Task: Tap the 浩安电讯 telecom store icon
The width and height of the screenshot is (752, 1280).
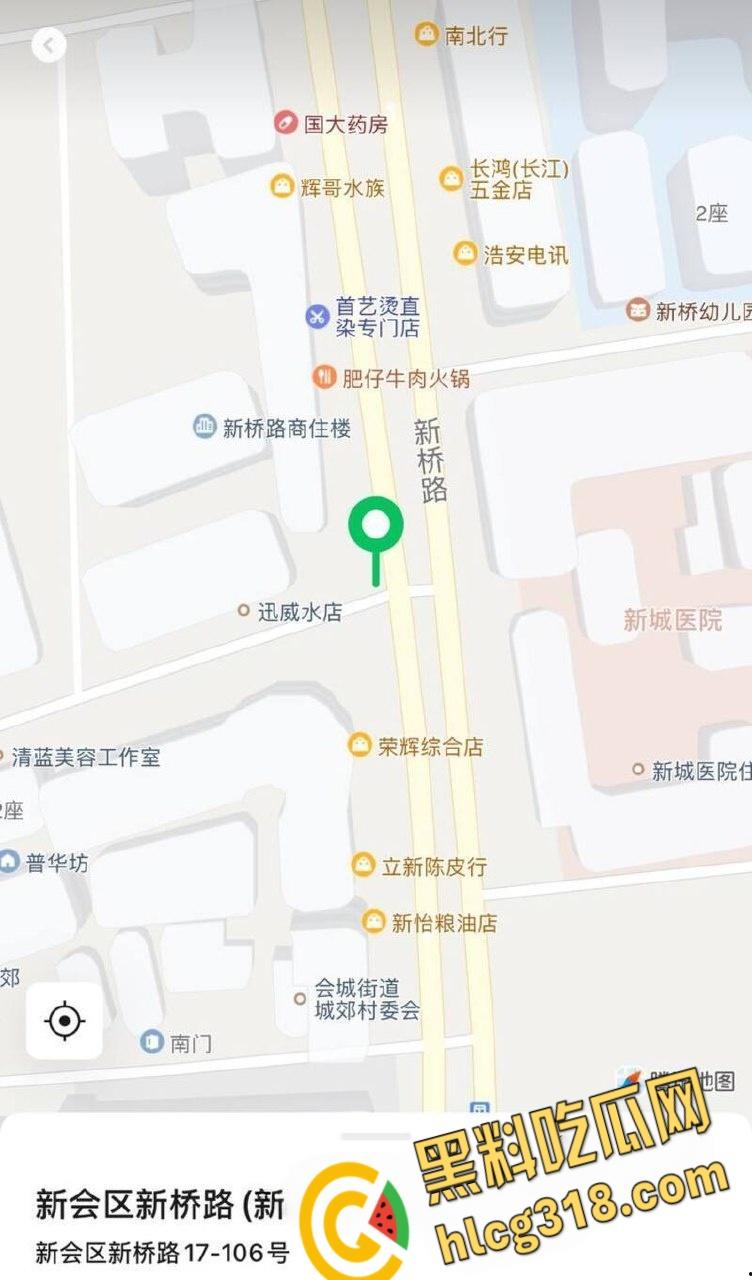Action: pos(466,254)
